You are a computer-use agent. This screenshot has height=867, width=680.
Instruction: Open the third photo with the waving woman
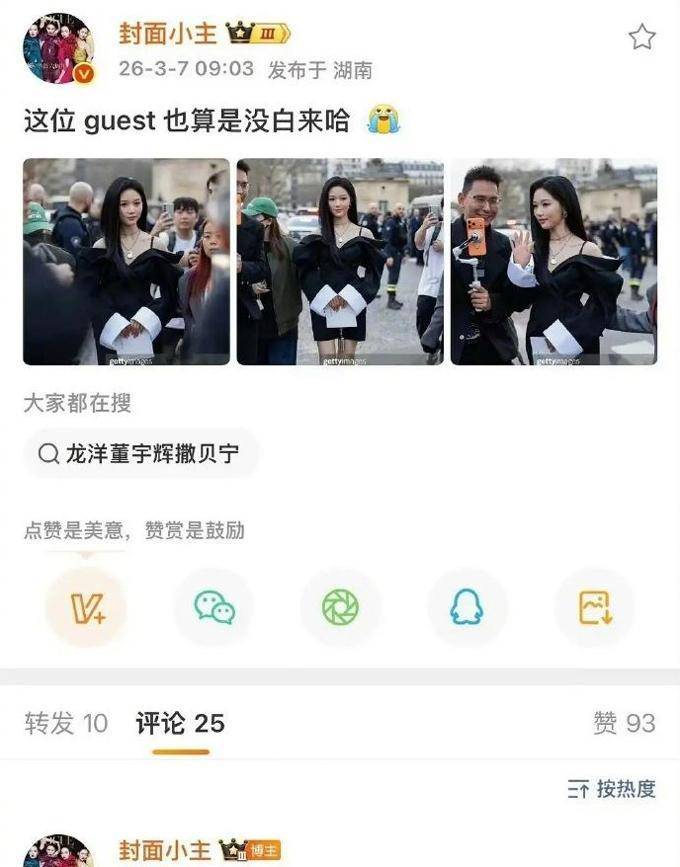click(553, 262)
